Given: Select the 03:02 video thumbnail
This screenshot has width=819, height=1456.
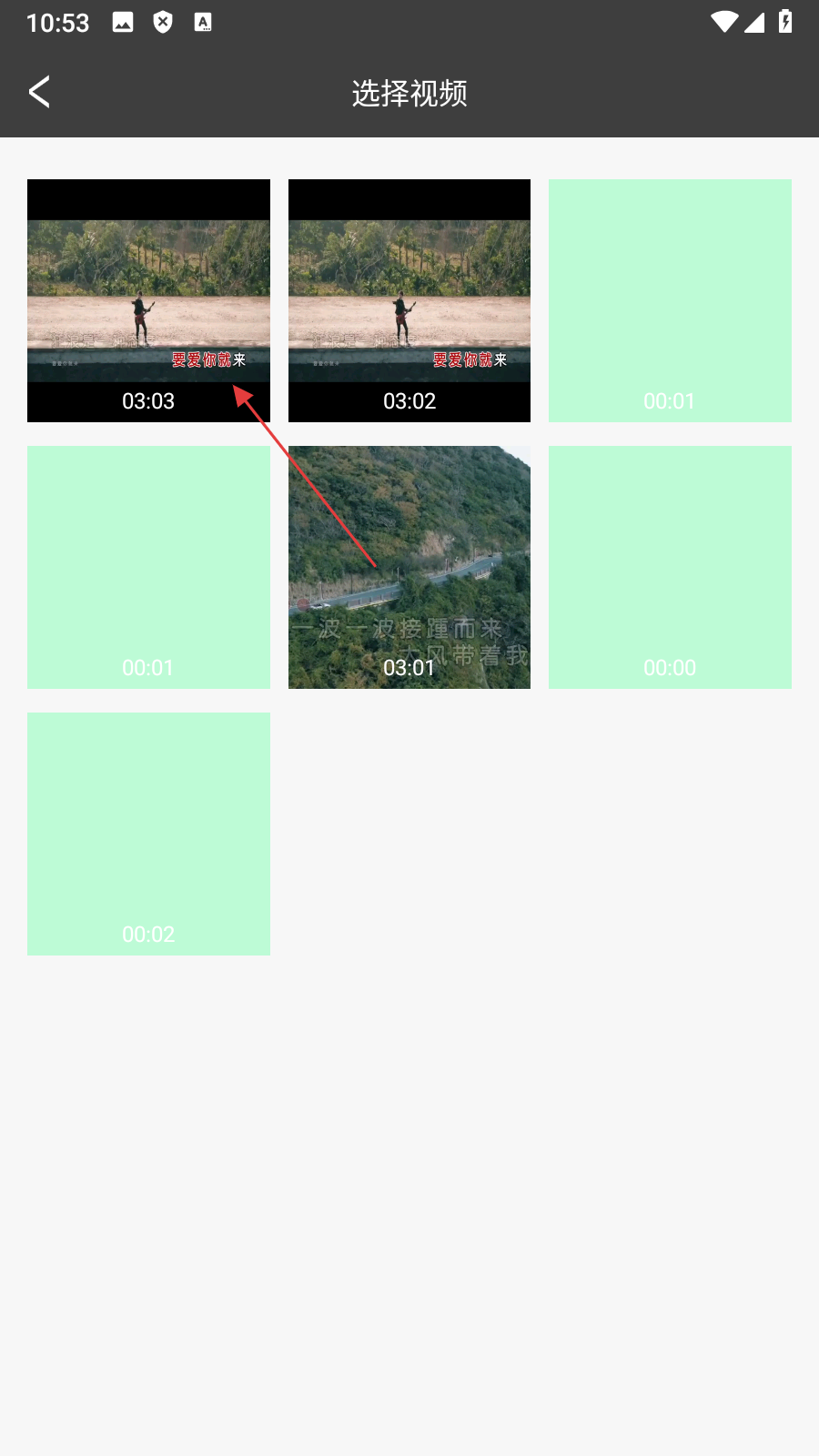Looking at the screenshot, I should point(409,300).
